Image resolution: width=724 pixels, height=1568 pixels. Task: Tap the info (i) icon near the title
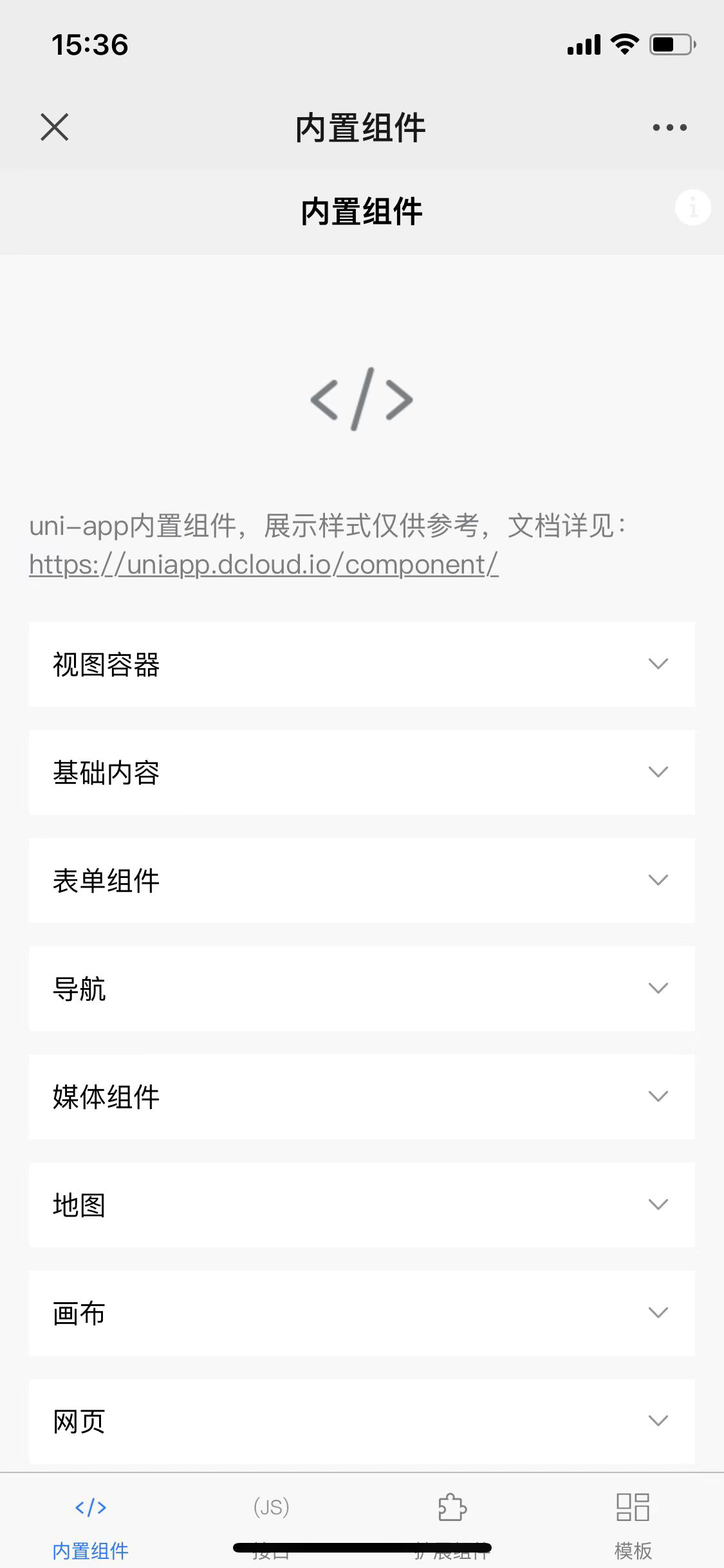(692, 207)
